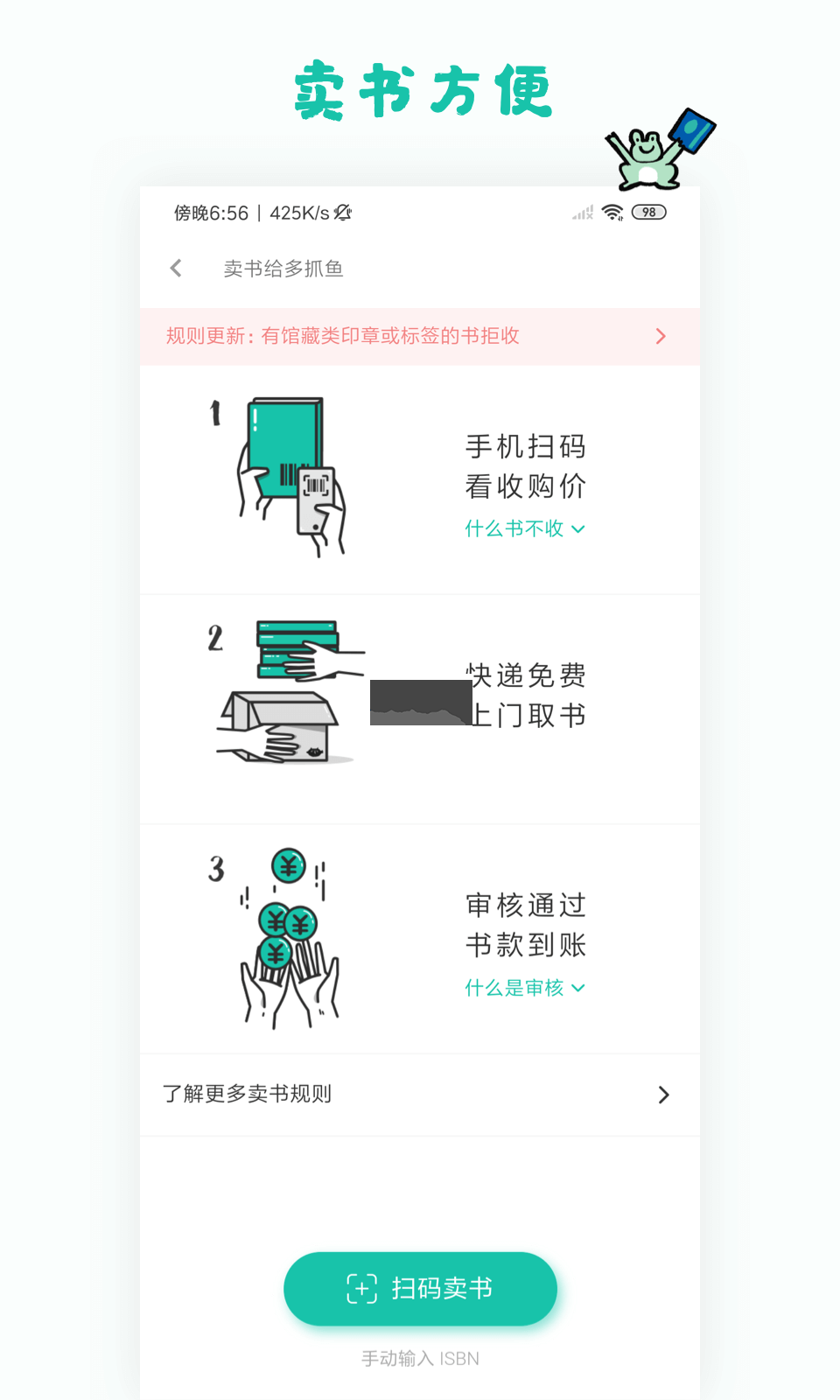Expand the 什么是审核 section
This screenshot has width=840, height=1400.
coord(524,988)
